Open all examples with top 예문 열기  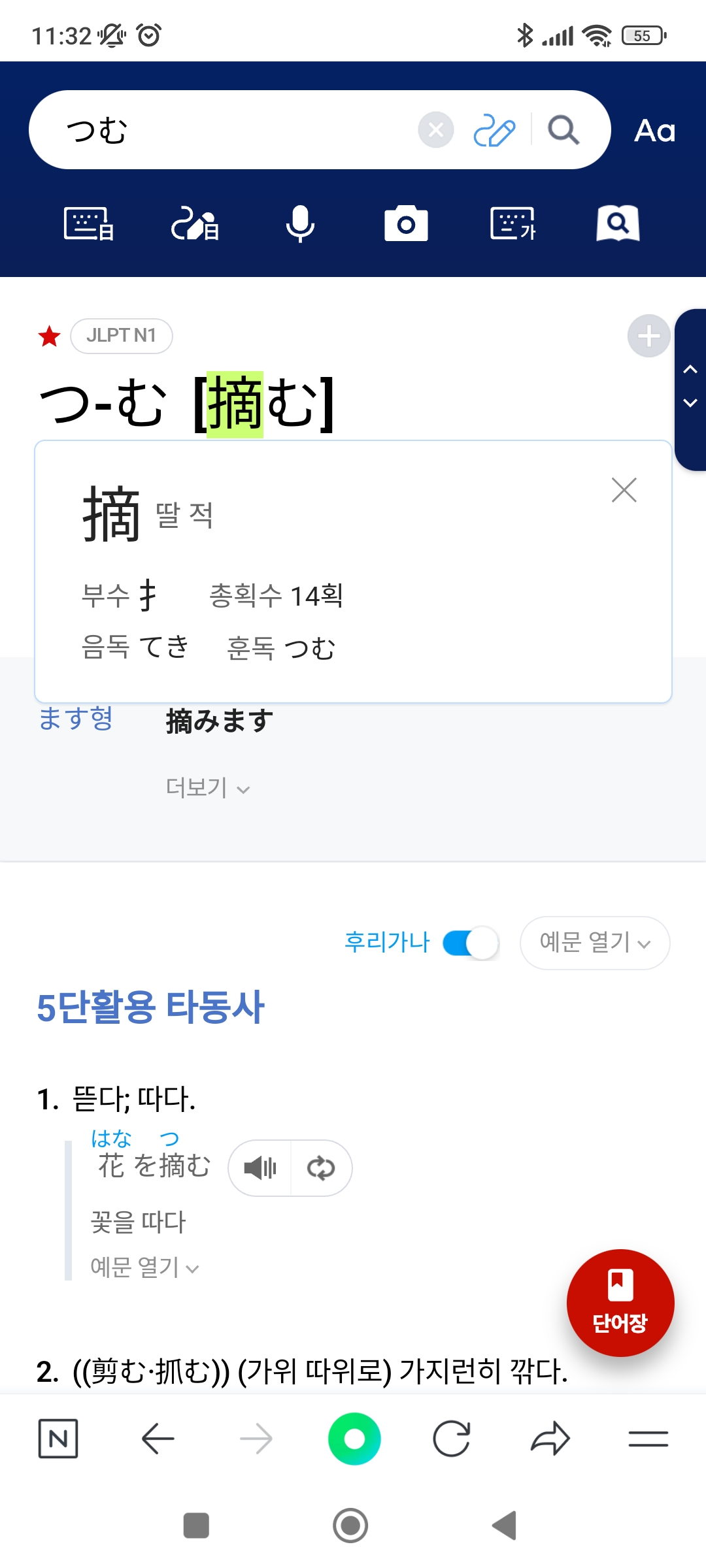(x=594, y=943)
